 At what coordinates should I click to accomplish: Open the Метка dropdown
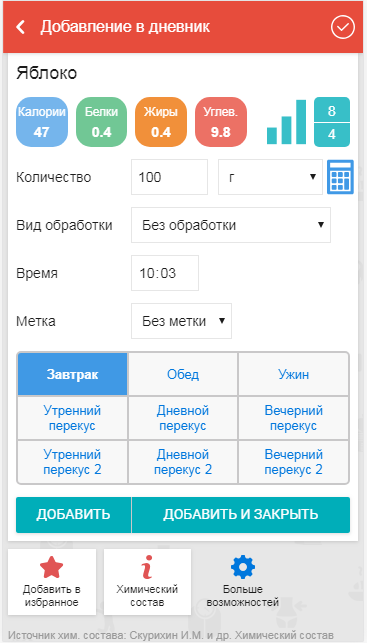[181, 321]
